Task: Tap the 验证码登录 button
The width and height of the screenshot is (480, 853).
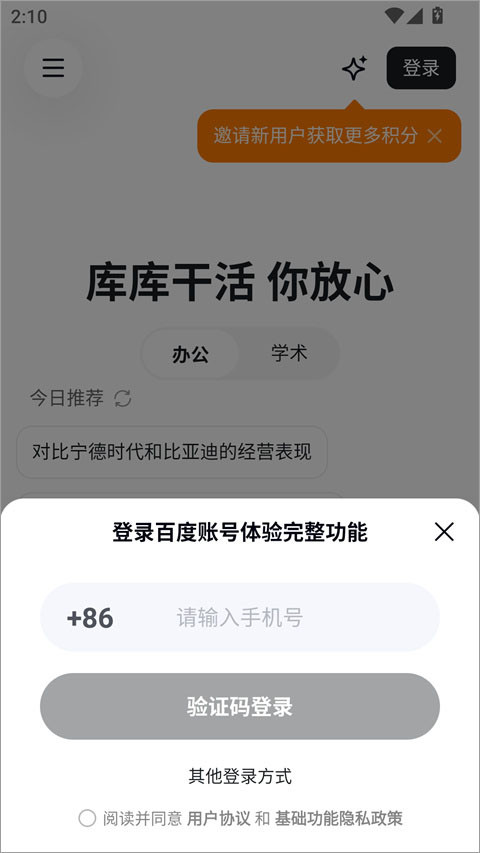Action: (x=240, y=706)
